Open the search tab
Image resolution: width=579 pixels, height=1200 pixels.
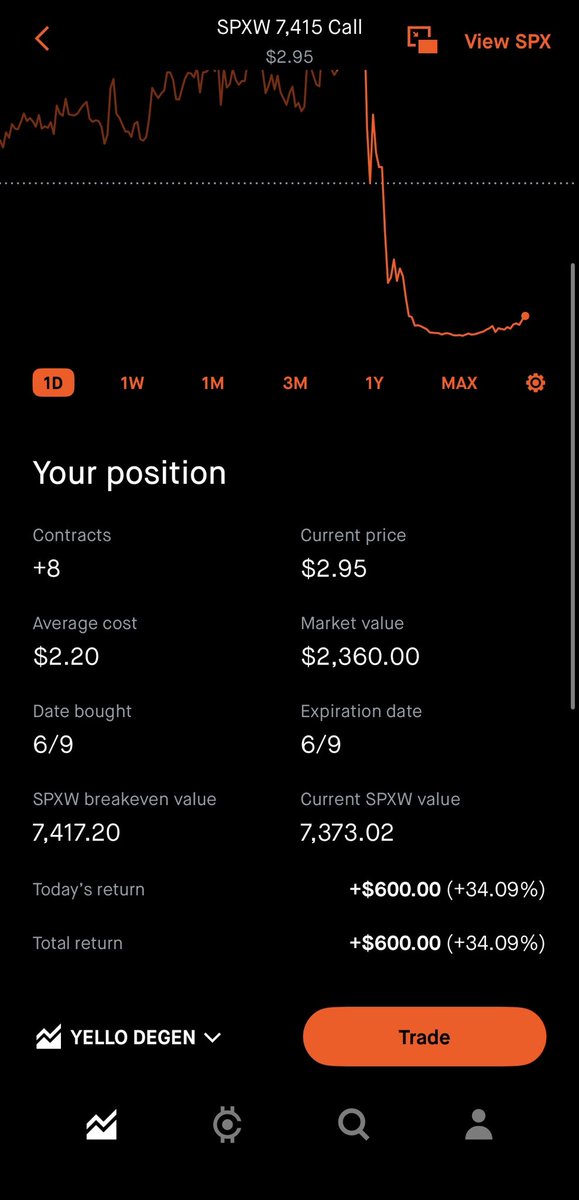tap(353, 1125)
